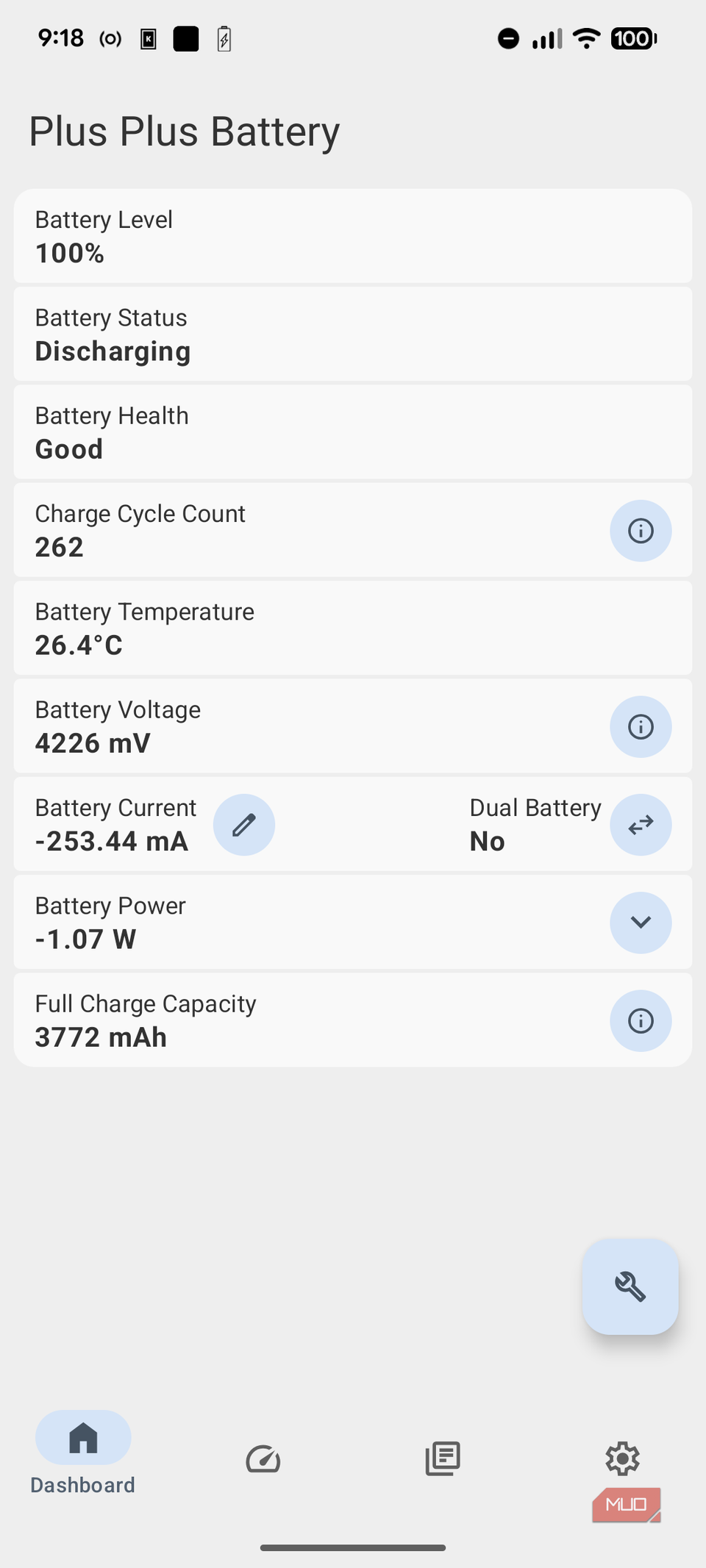This screenshot has height=1568, width=706.
Task: Open Full Charge Capacity info icon
Action: (x=640, y=1020)
